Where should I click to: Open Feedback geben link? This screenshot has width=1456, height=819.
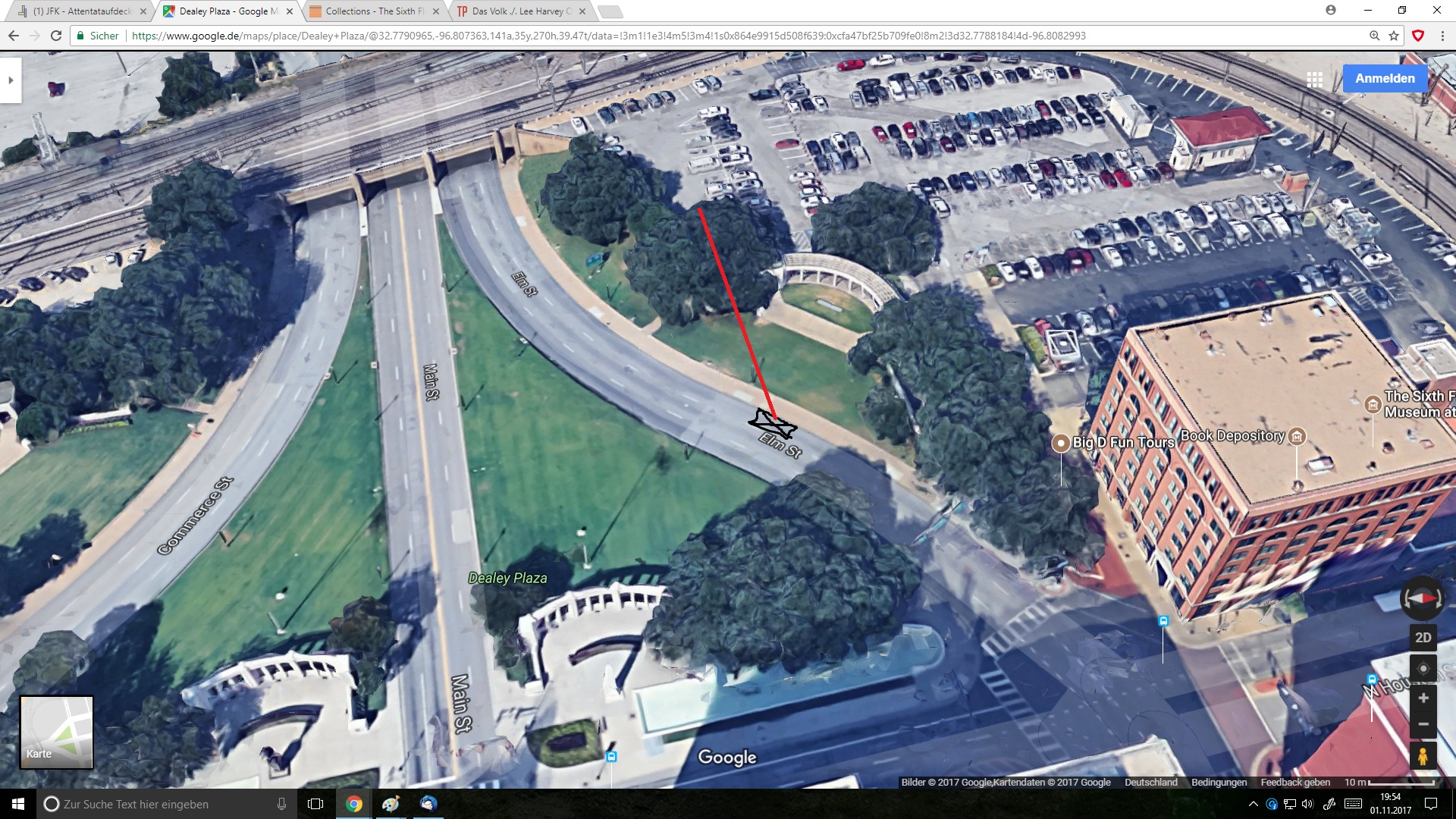pyautogui.click(x=1294, y=782)
